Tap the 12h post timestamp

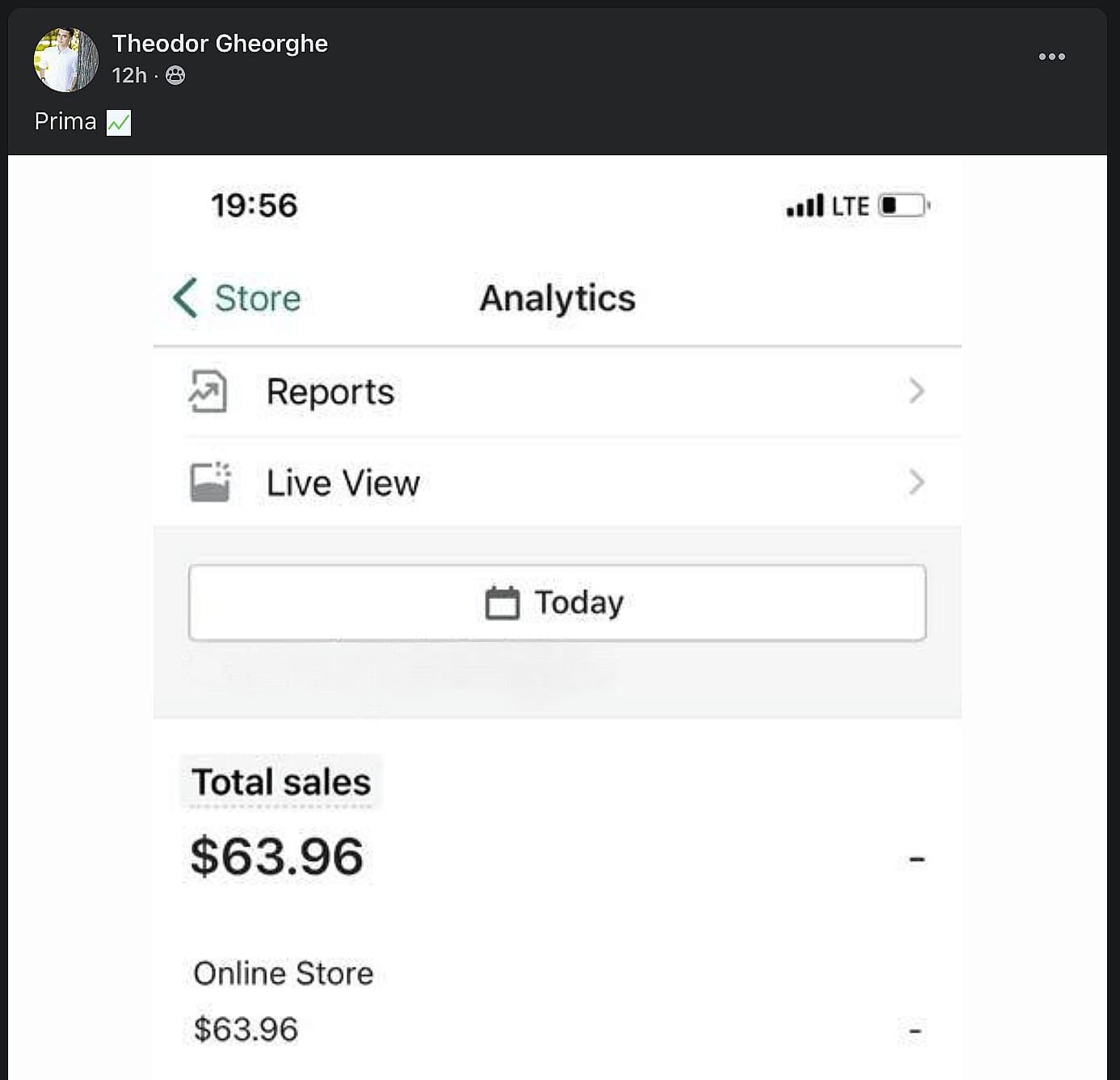point(128,75)
